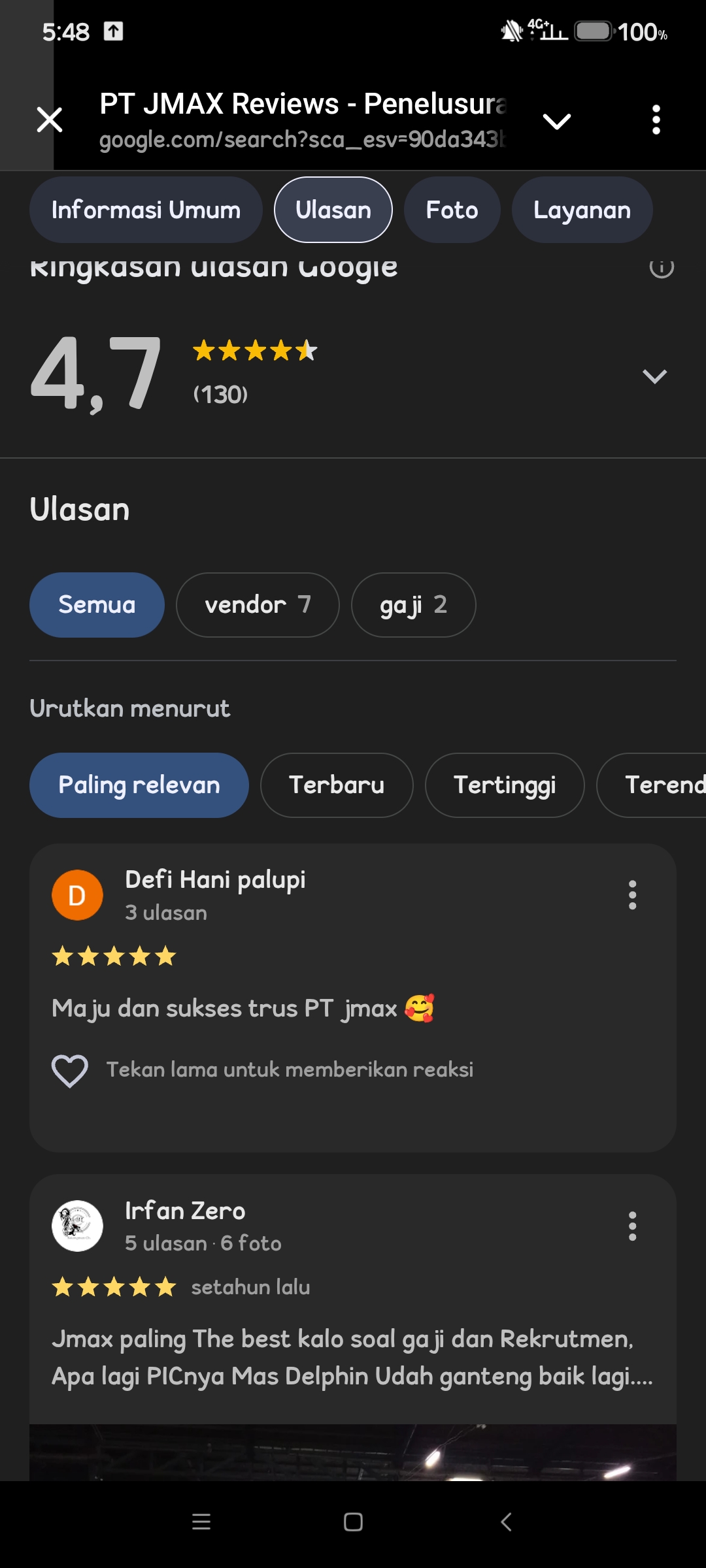Open the browser overflow menu
Viewport: 706px width, 1568px height.
656,120
